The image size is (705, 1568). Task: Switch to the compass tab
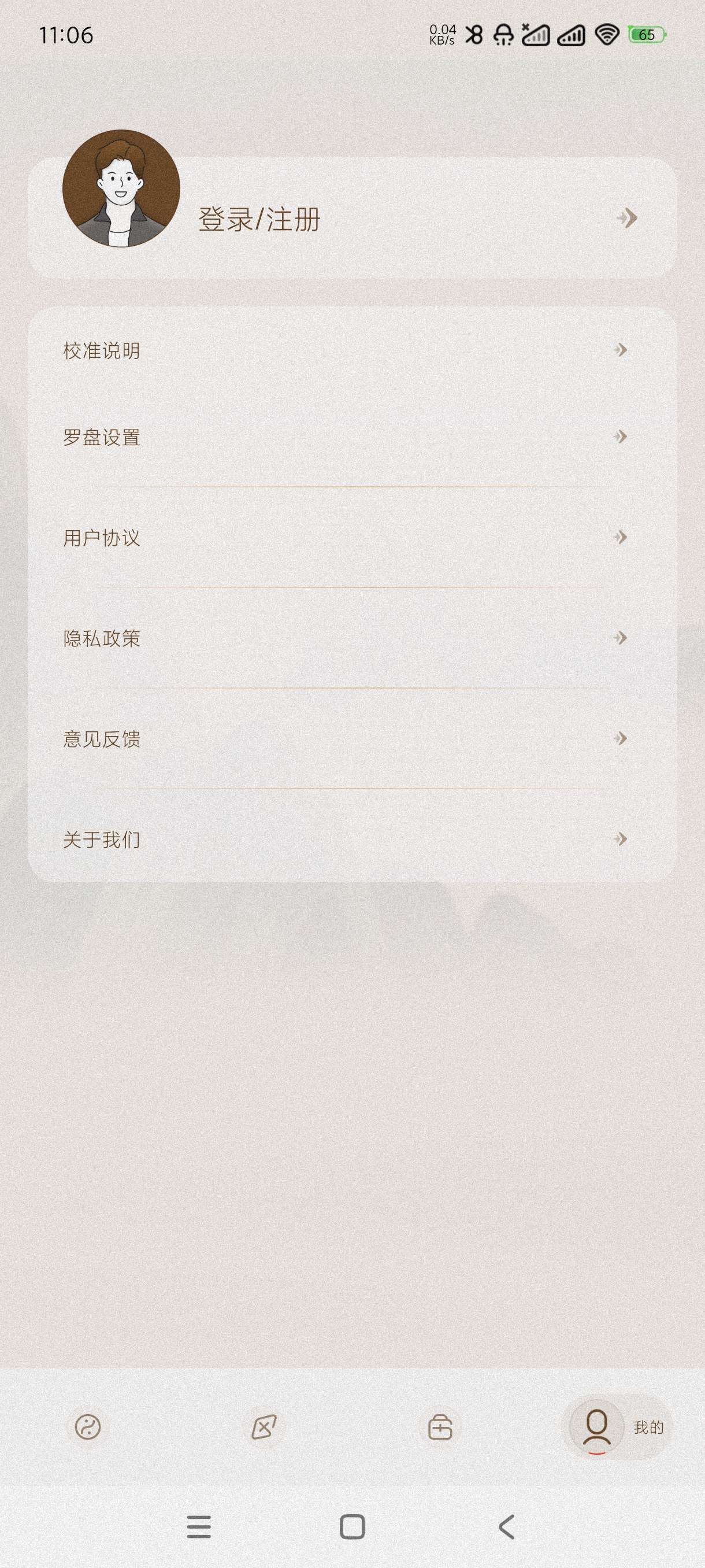(x=264, y=1427)
